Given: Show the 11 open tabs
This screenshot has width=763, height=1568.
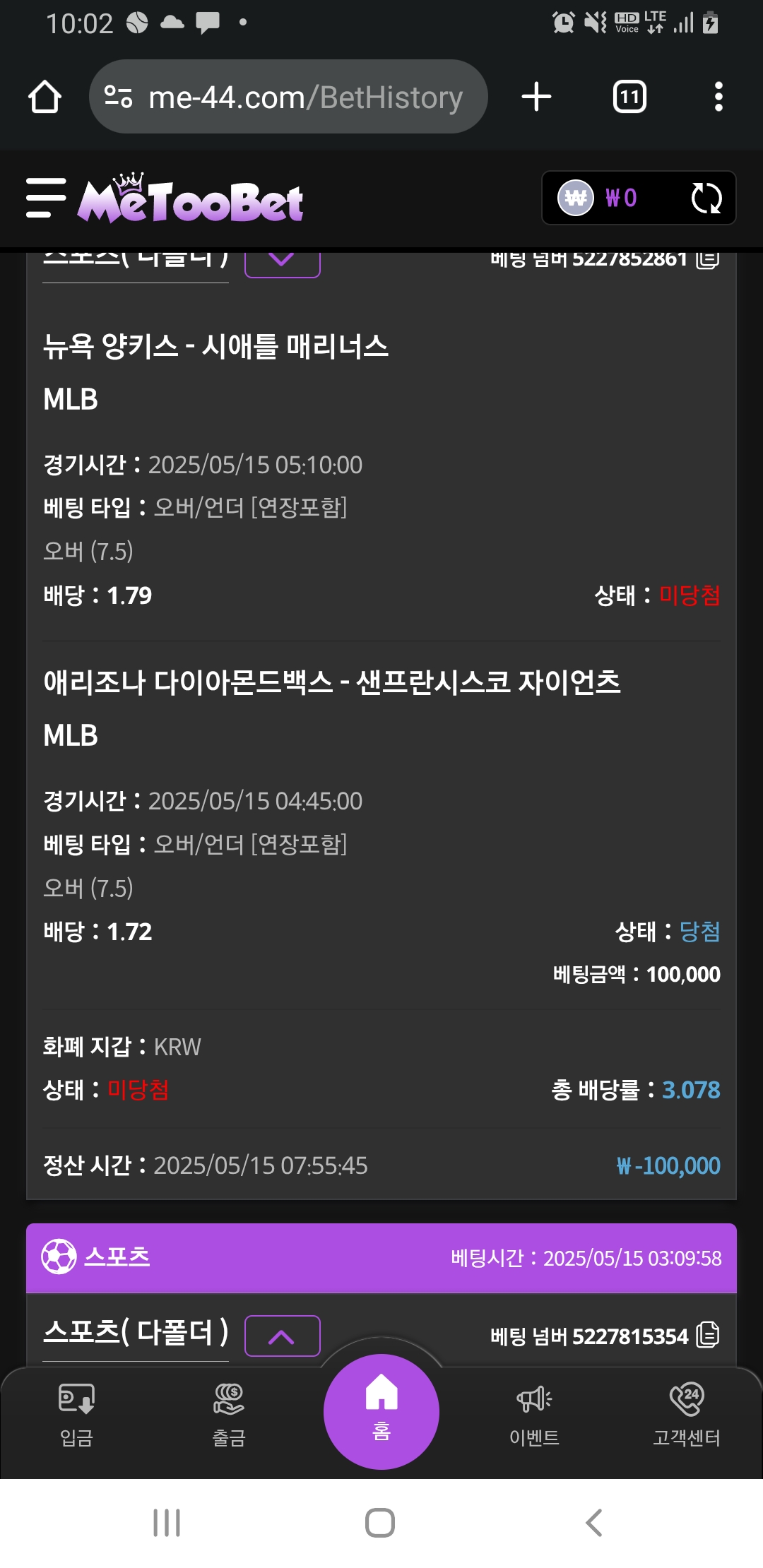Looking at the screenshot, I should tap(629, 97).
